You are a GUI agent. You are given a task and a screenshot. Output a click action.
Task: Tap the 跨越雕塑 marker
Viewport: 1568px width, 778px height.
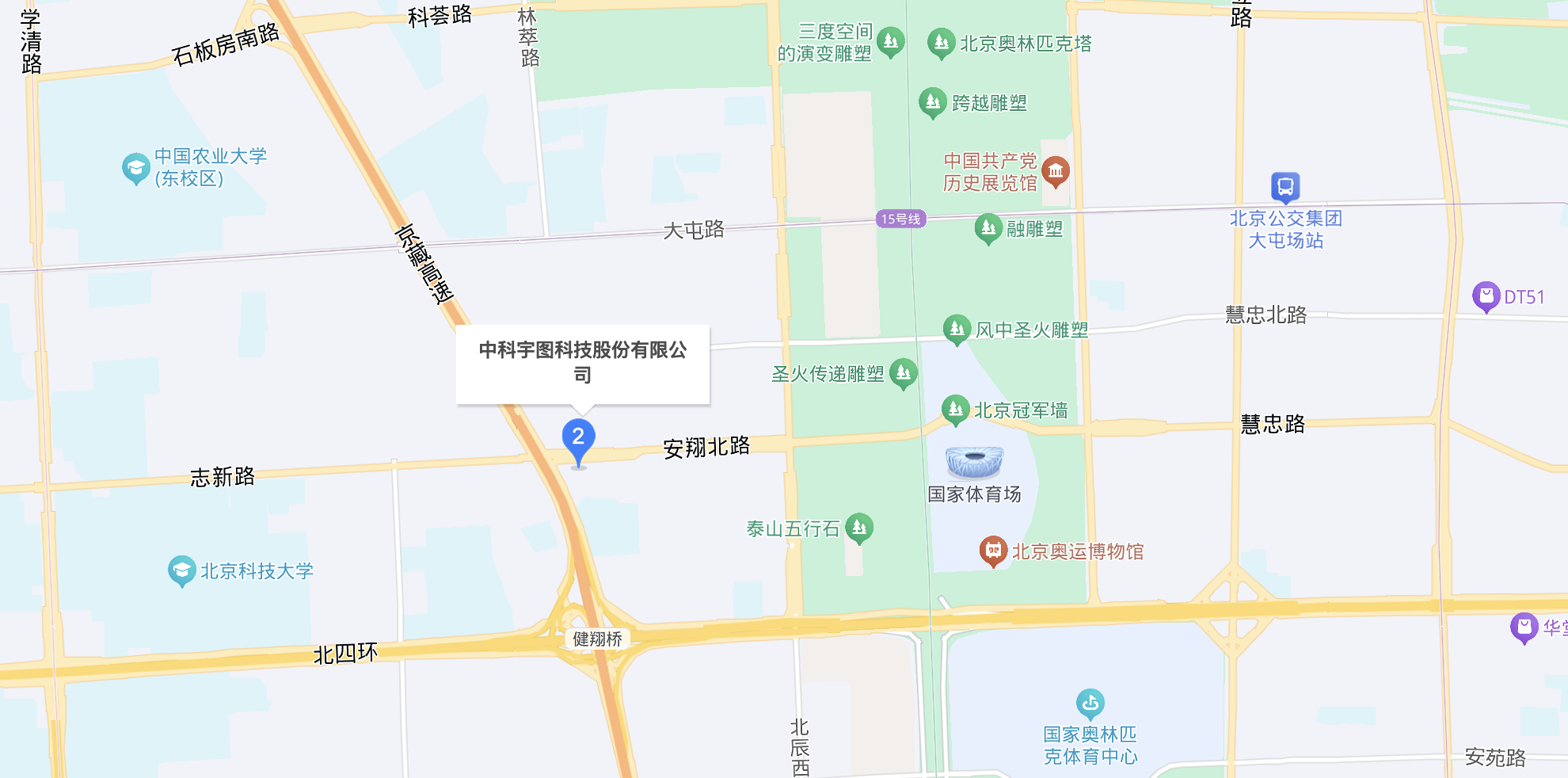[932, 101]
